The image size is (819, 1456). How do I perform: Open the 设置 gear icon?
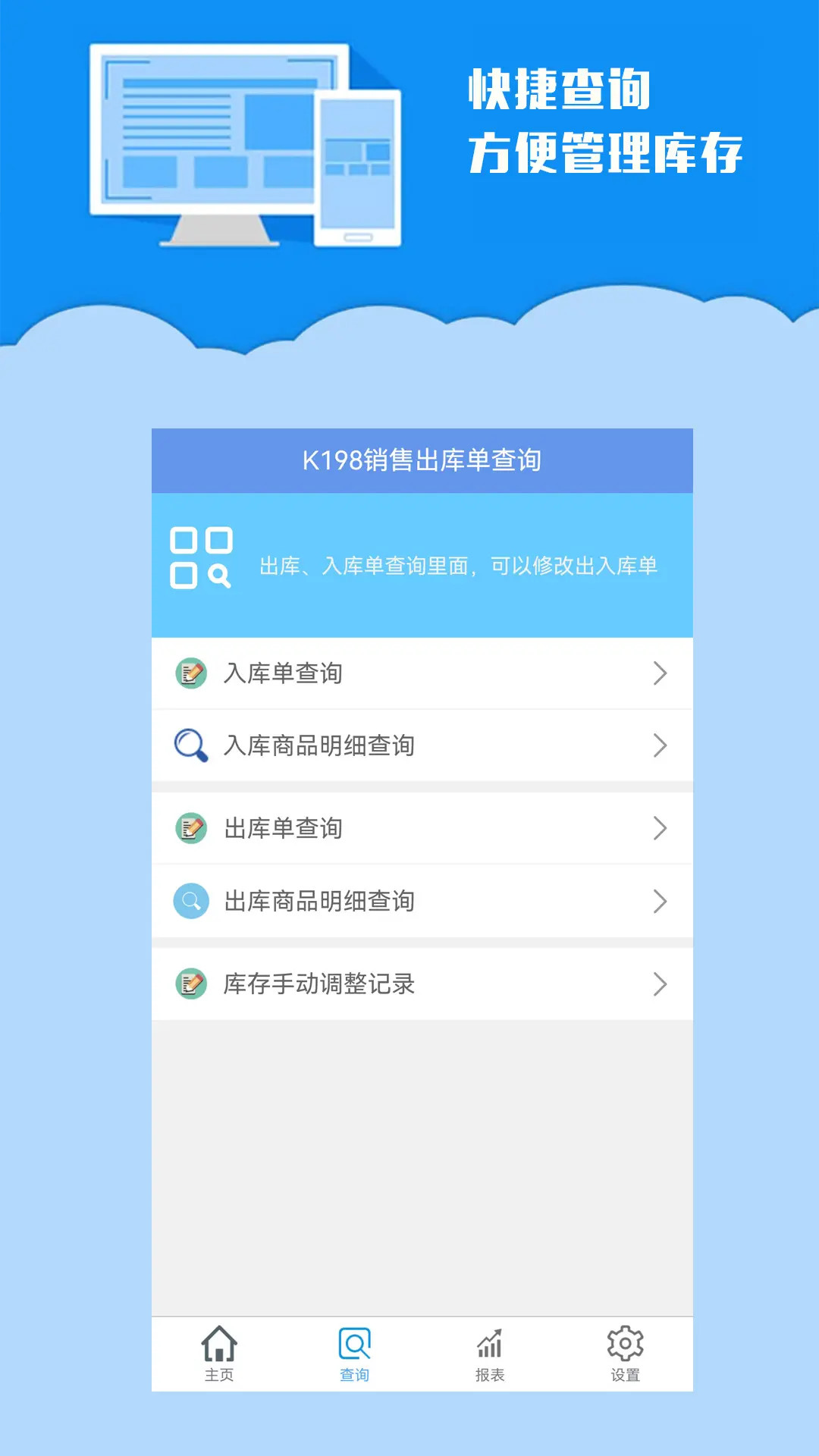click(x=623, y=1342)
